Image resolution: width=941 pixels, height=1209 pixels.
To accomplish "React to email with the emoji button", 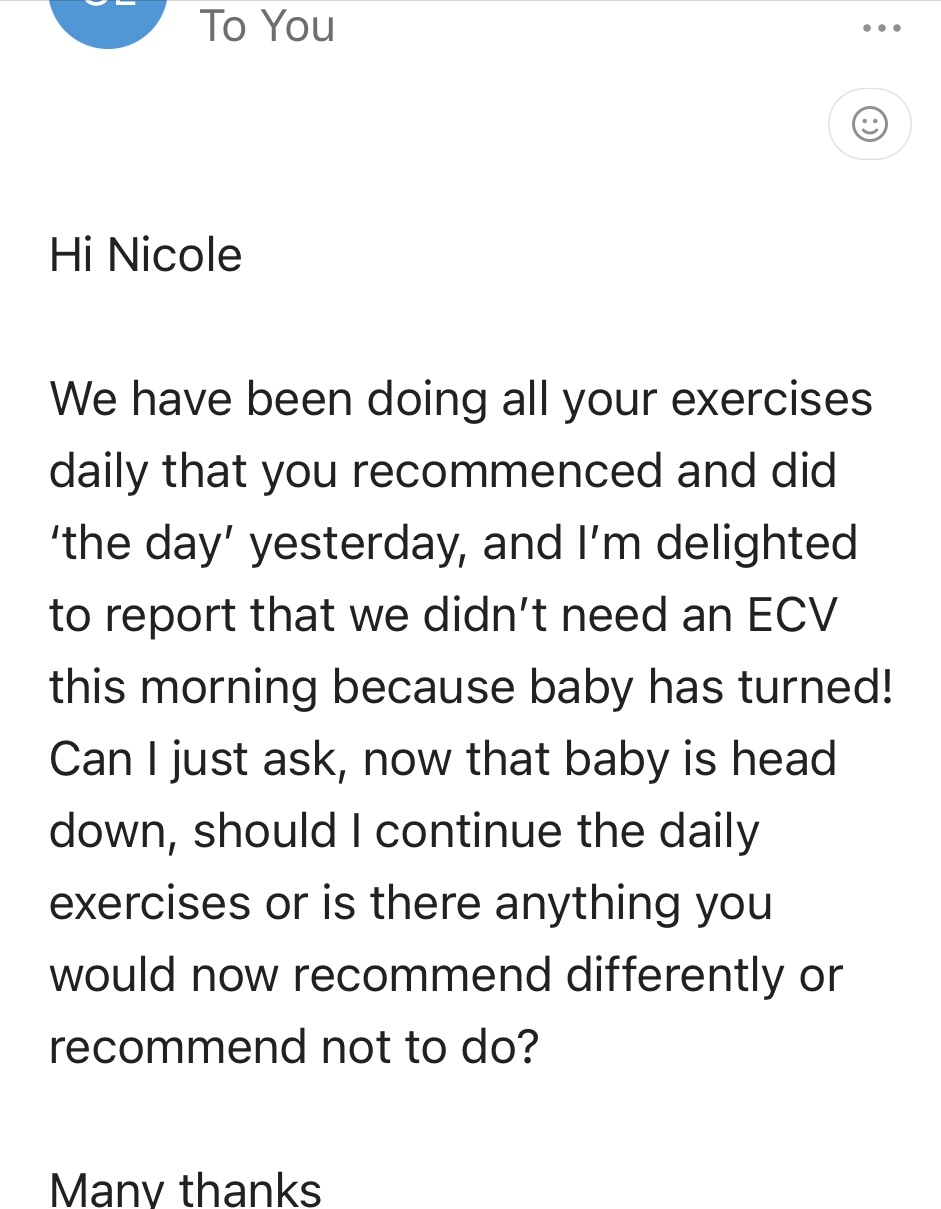I will [869, 125].
